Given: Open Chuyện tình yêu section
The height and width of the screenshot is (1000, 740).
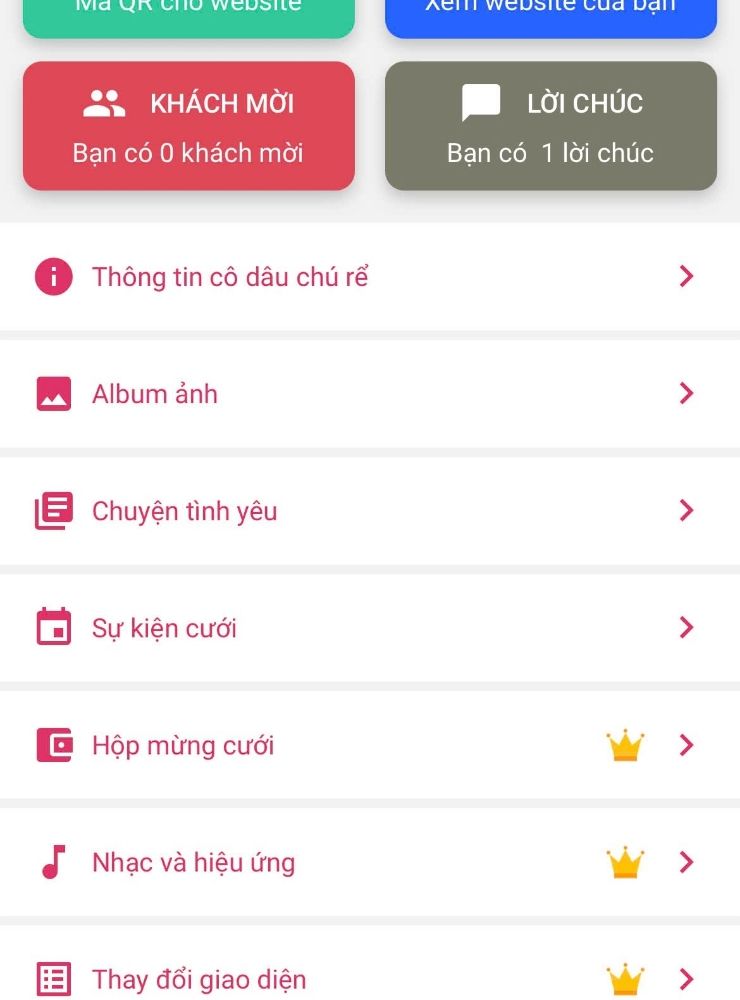Looking at the screenshot, I should tap(369, 511).
